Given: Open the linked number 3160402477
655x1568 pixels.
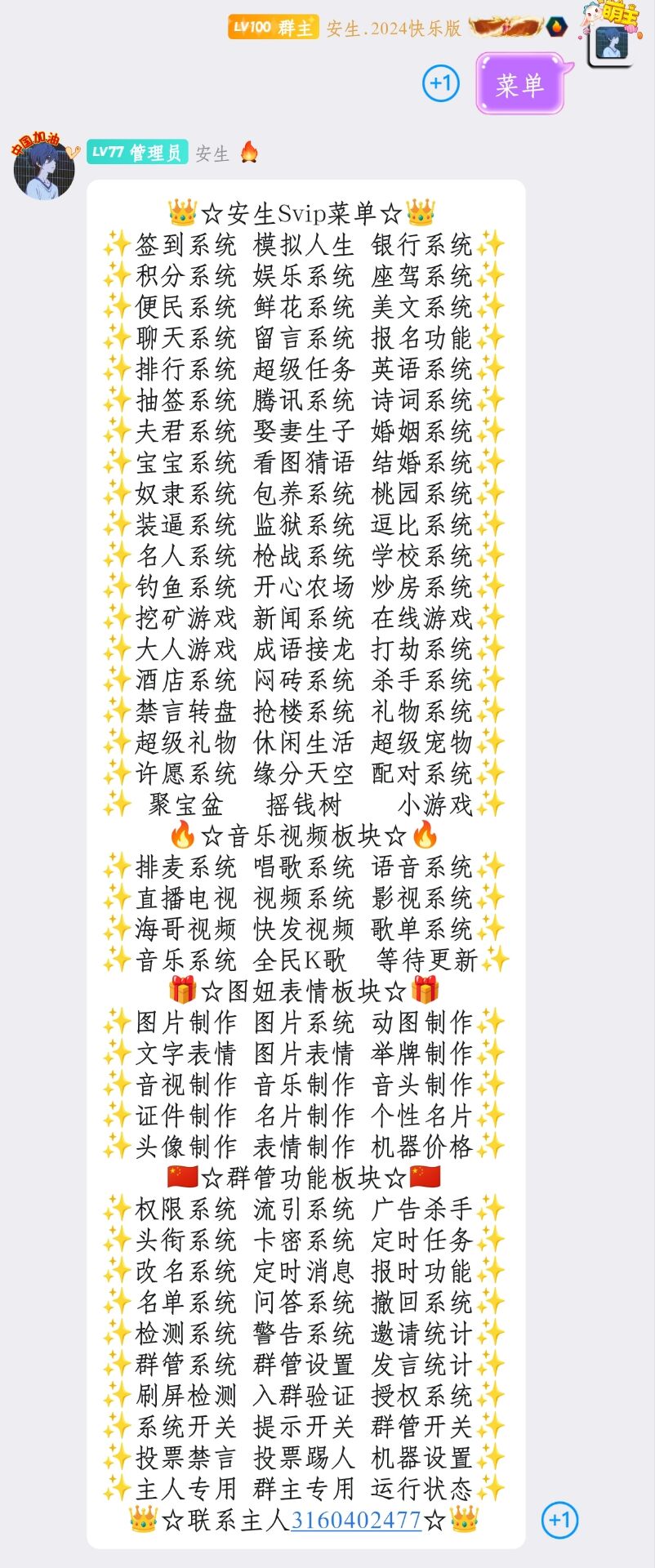Looking at the screenshot, I should point(355,1520).
